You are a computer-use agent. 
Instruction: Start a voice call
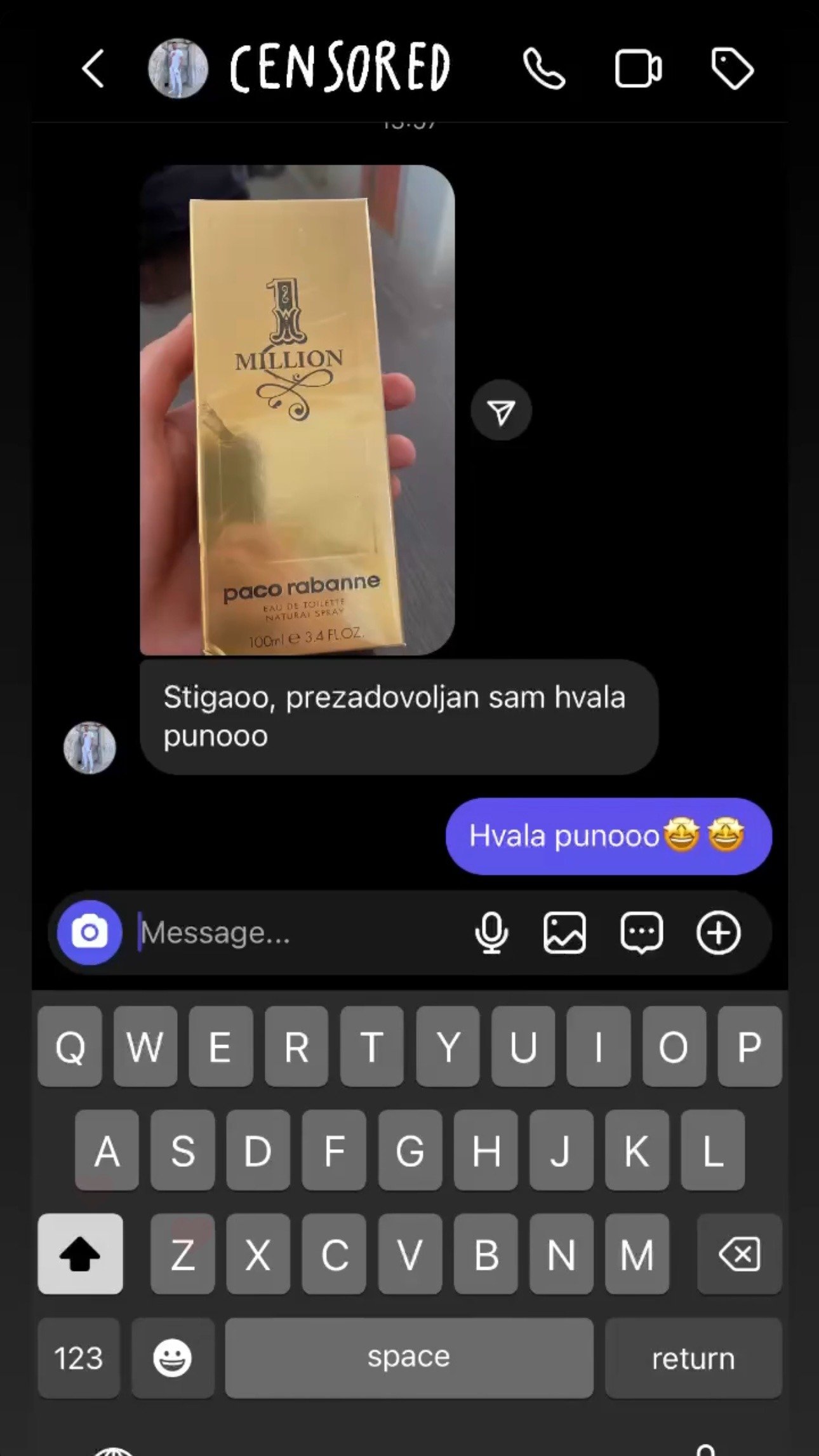(544, 69)
